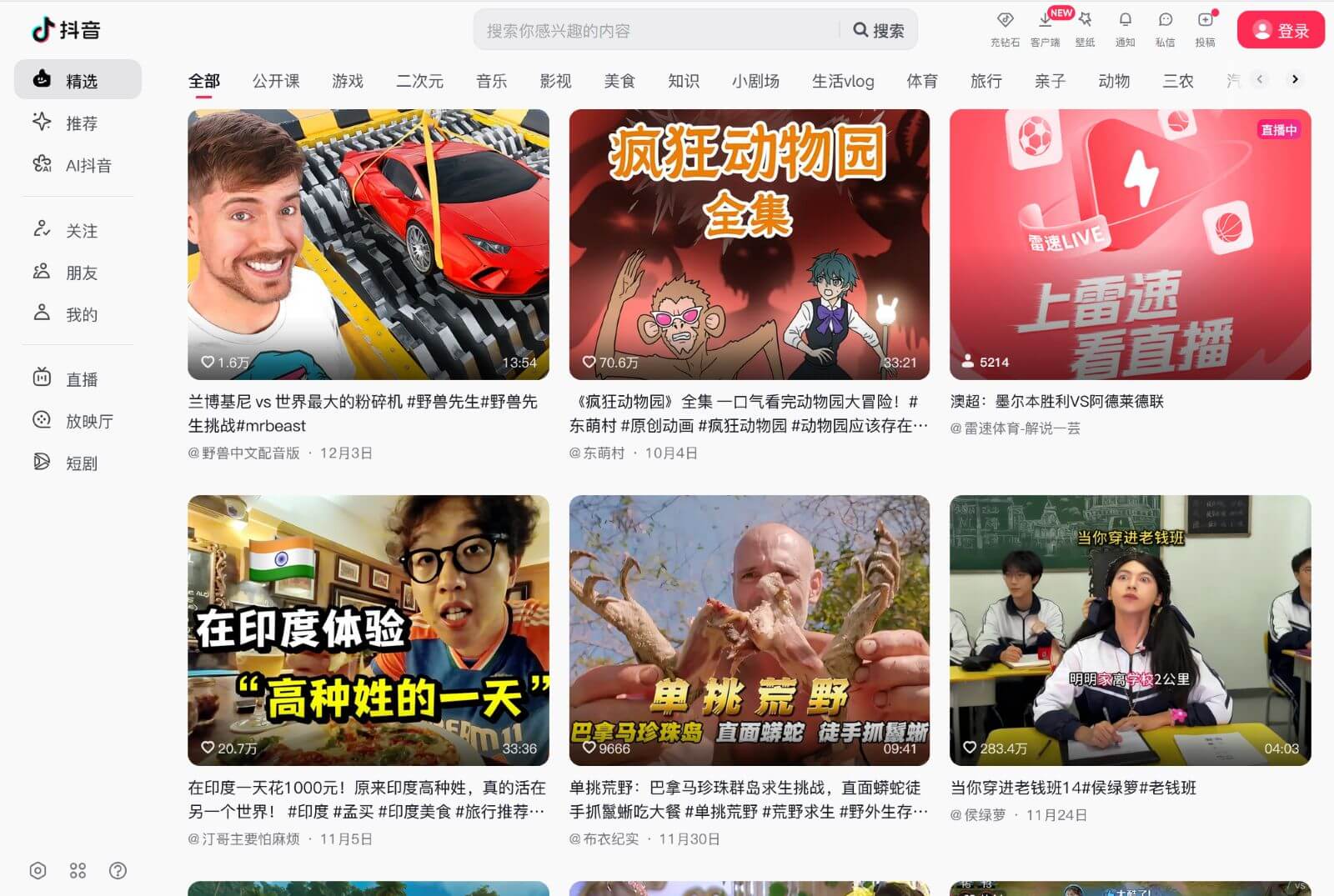Show more categories with right arrow

pyautogui.click(x=1294, y=79)
